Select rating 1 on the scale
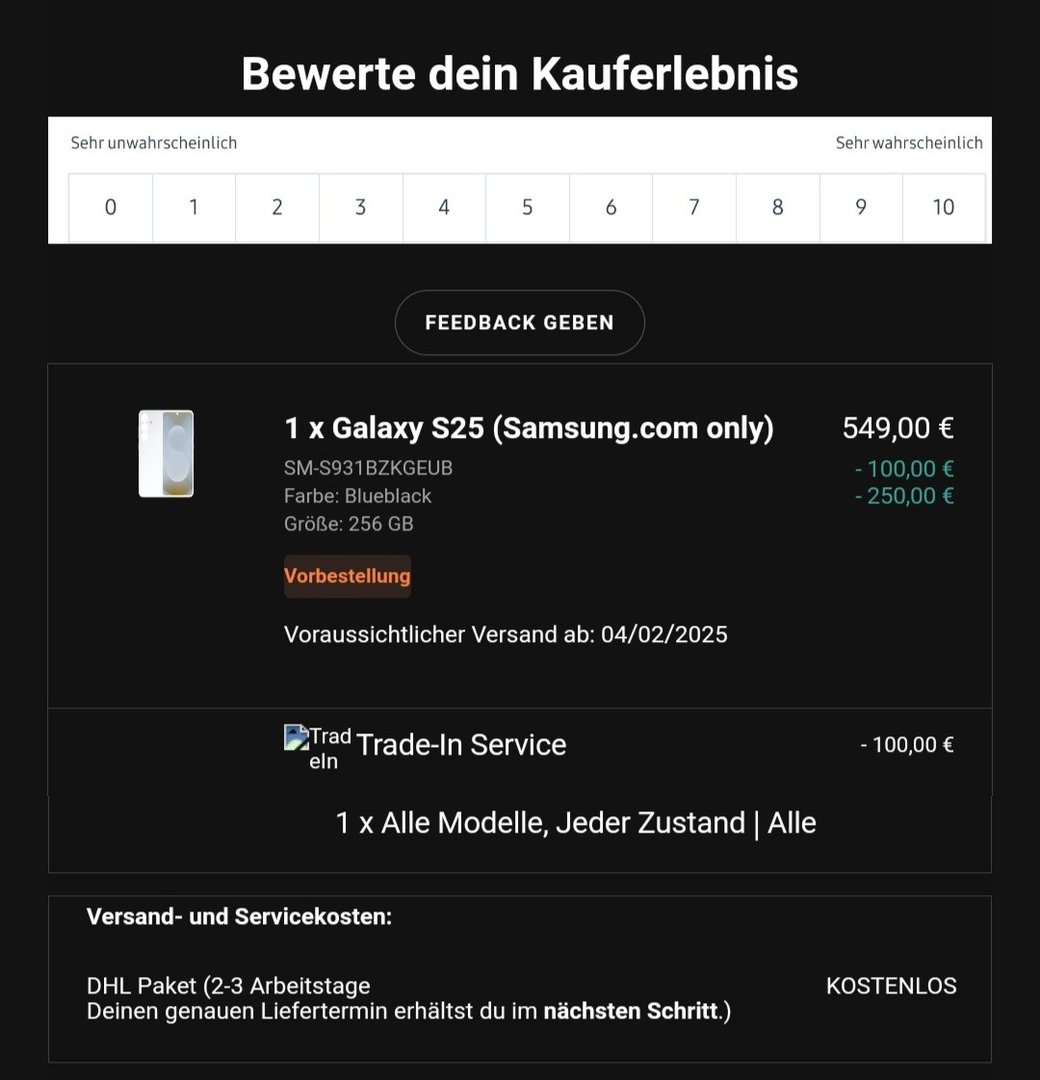This screenshot has width=1040, height=1080. pyautogui.click(x=194, y=207)
